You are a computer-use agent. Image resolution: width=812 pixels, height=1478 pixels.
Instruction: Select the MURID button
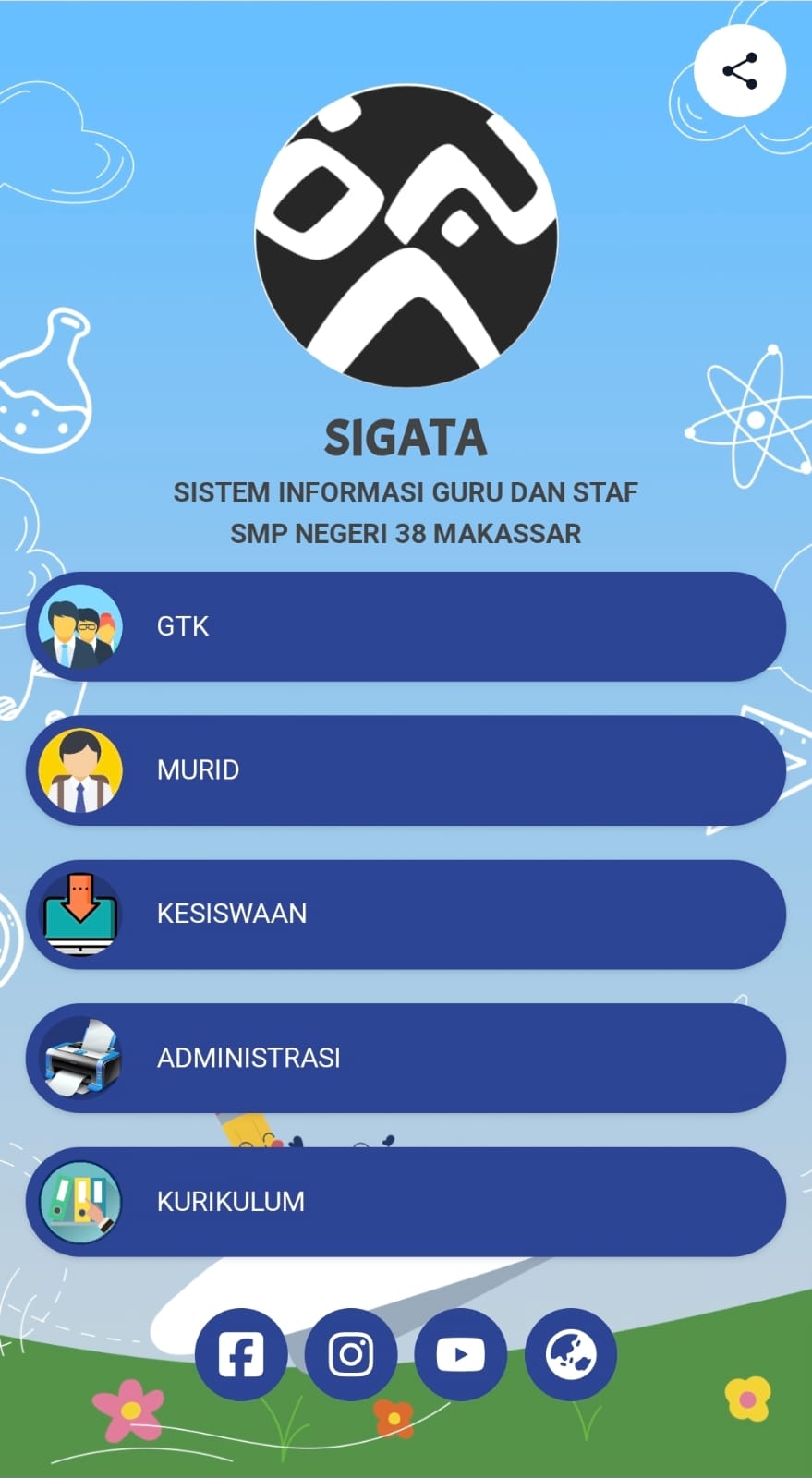click(x=406, y=769)
